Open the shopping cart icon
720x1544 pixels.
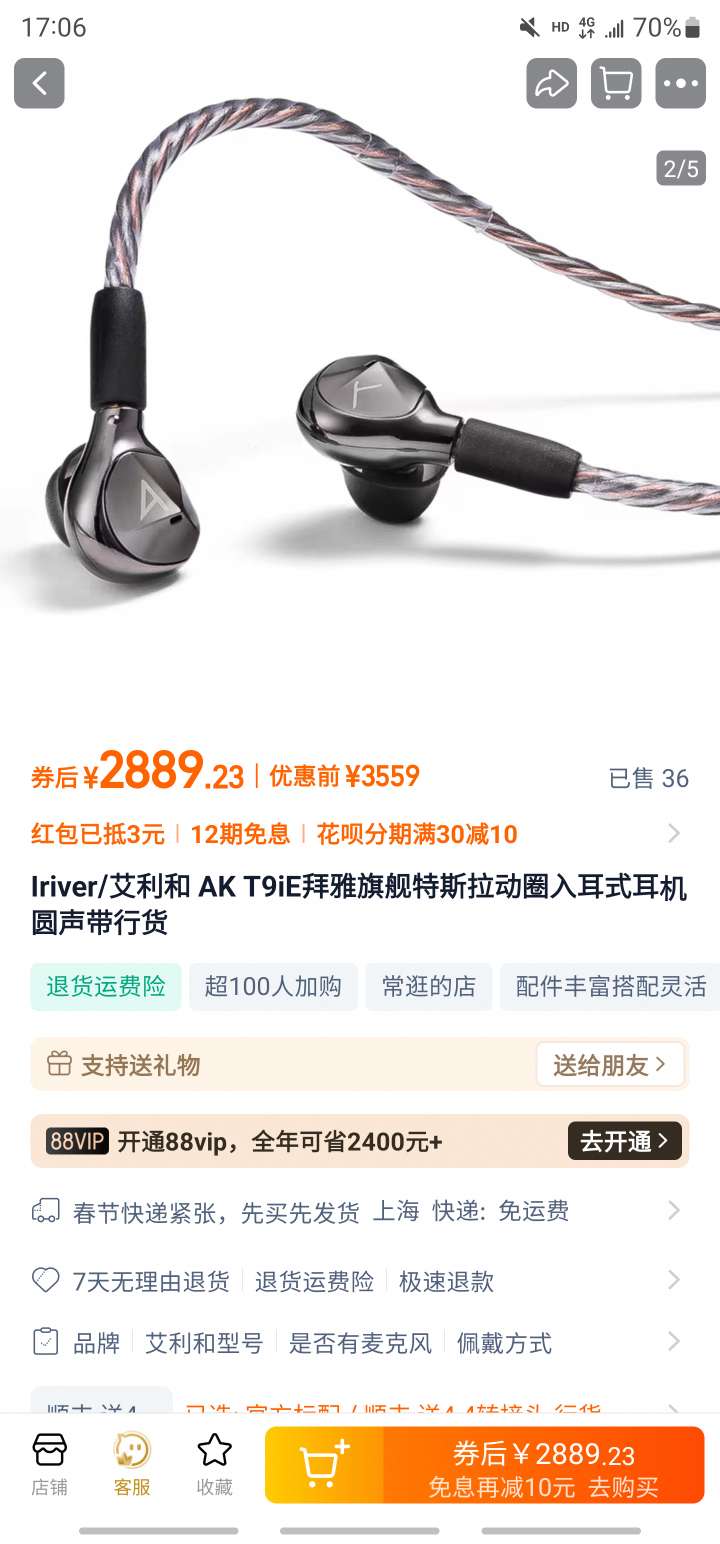pos(615,83)
